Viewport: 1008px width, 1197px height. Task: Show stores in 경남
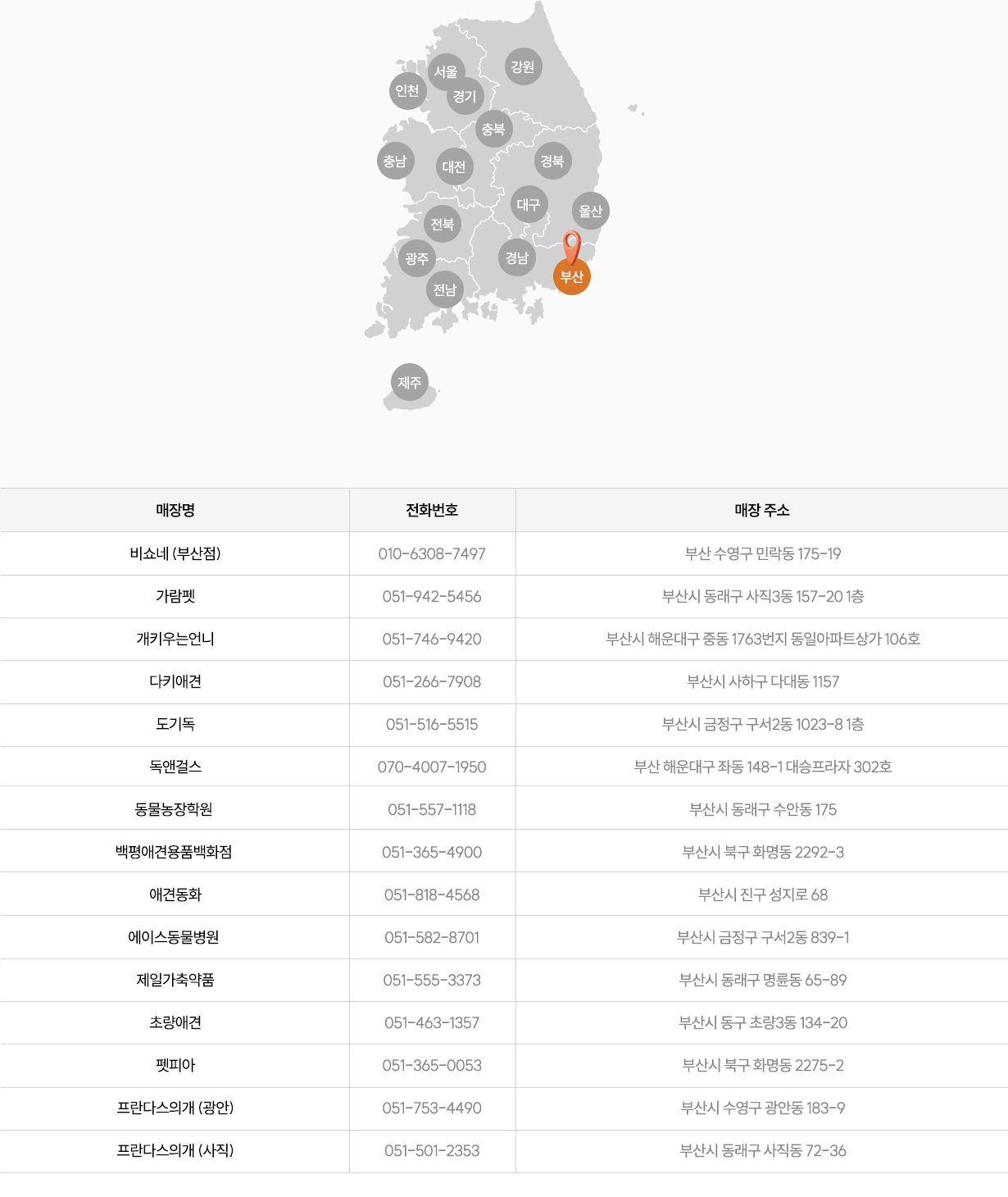[516, 257]
